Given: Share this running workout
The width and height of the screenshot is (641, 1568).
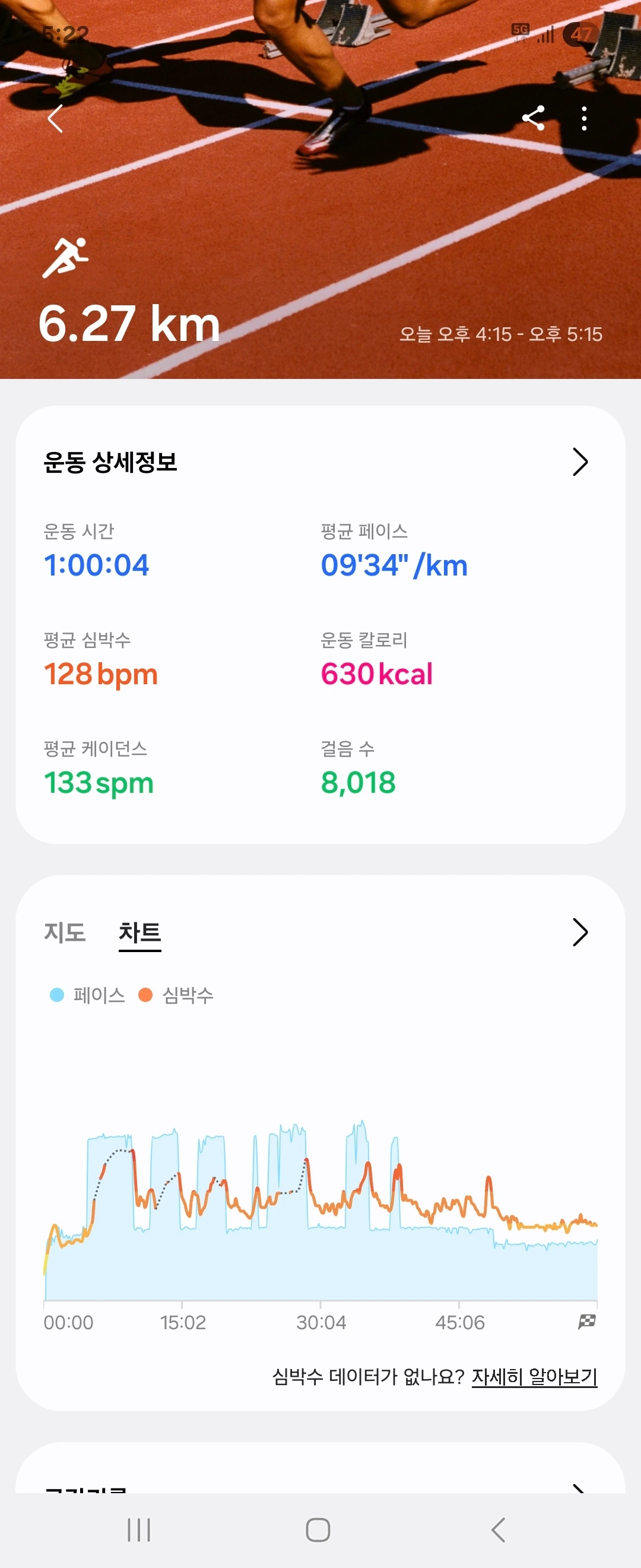Looking at the screenshot, I should (534, 118).
